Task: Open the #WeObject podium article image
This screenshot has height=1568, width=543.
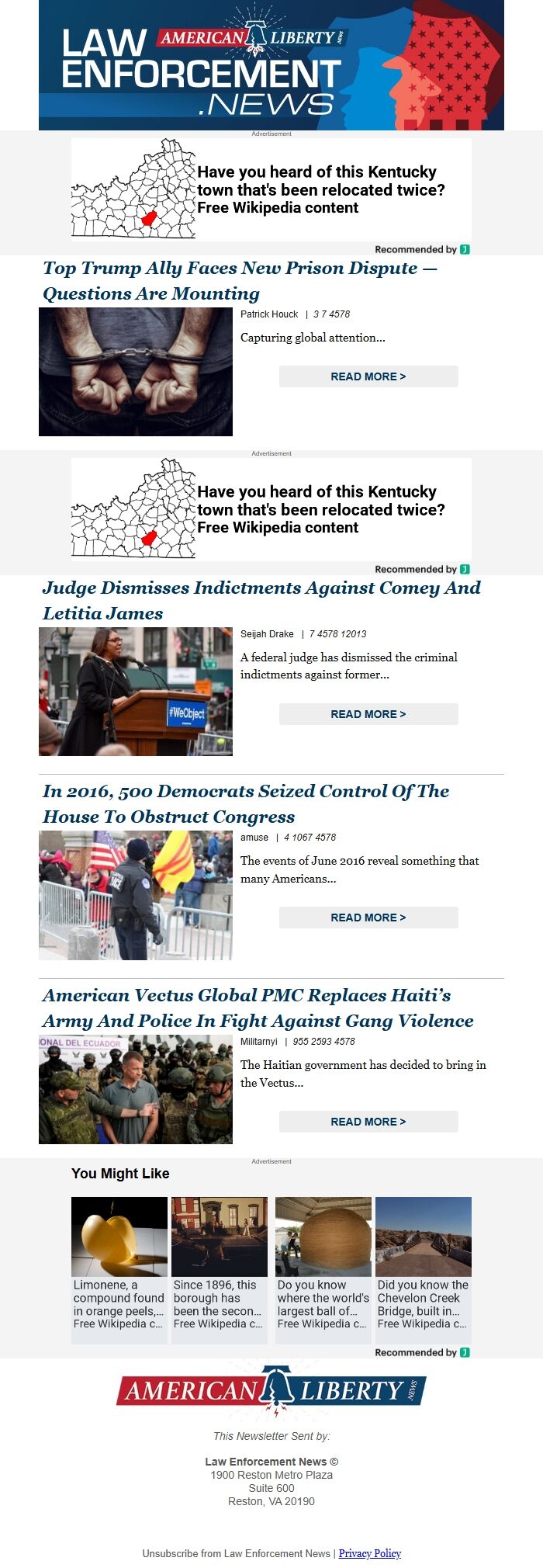Action: (136, 692)
